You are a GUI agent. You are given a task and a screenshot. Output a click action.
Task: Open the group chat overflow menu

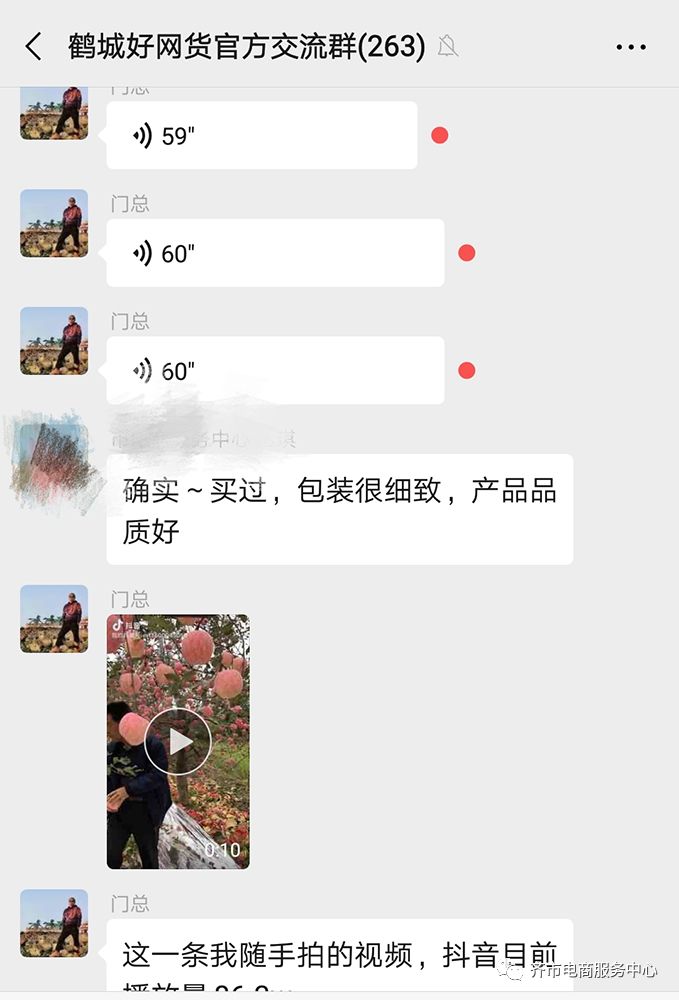coord(631,47)
